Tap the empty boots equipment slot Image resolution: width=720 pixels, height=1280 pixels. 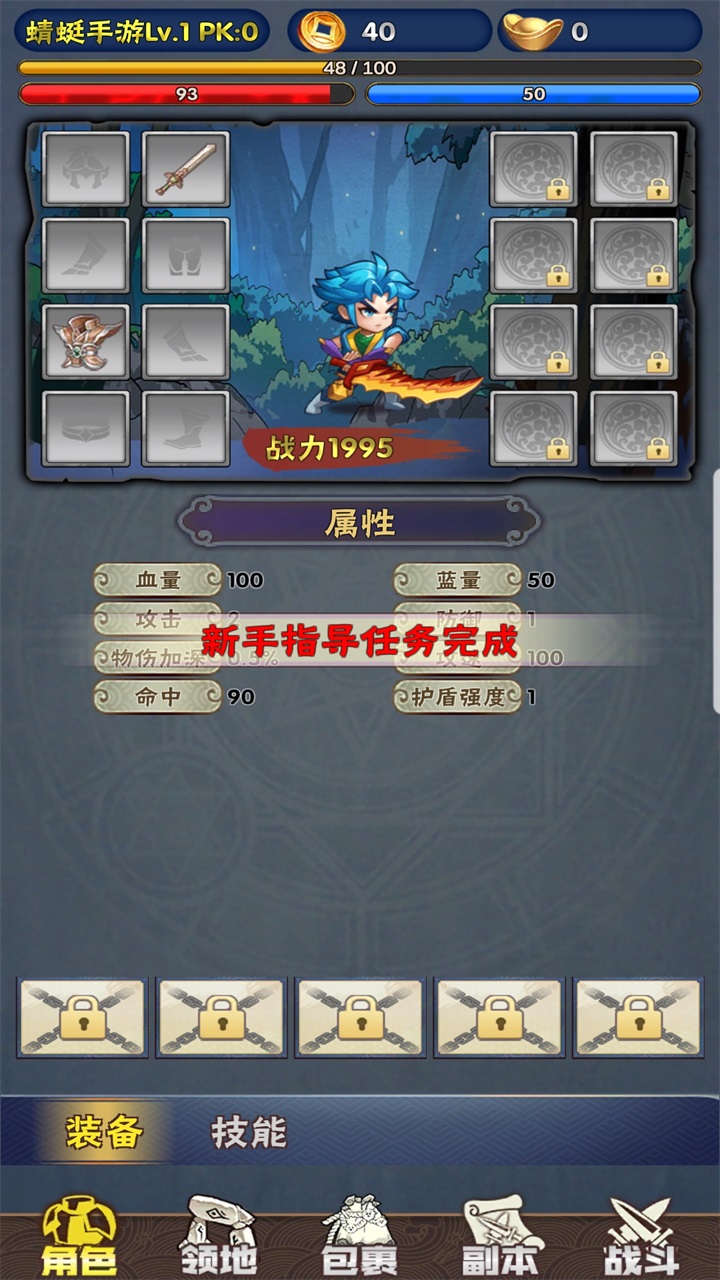(186, 428)
